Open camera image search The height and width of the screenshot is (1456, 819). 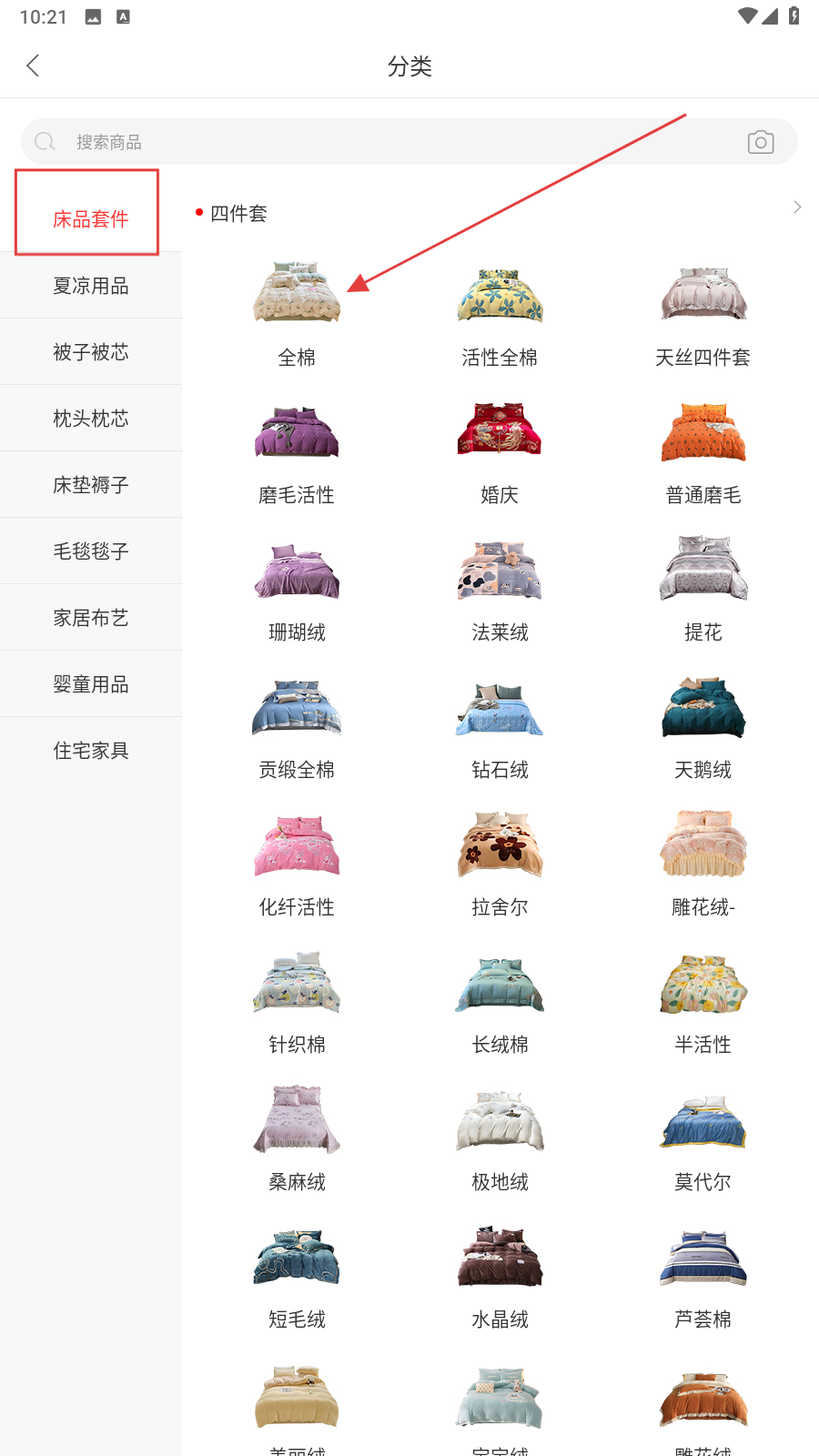761,142
